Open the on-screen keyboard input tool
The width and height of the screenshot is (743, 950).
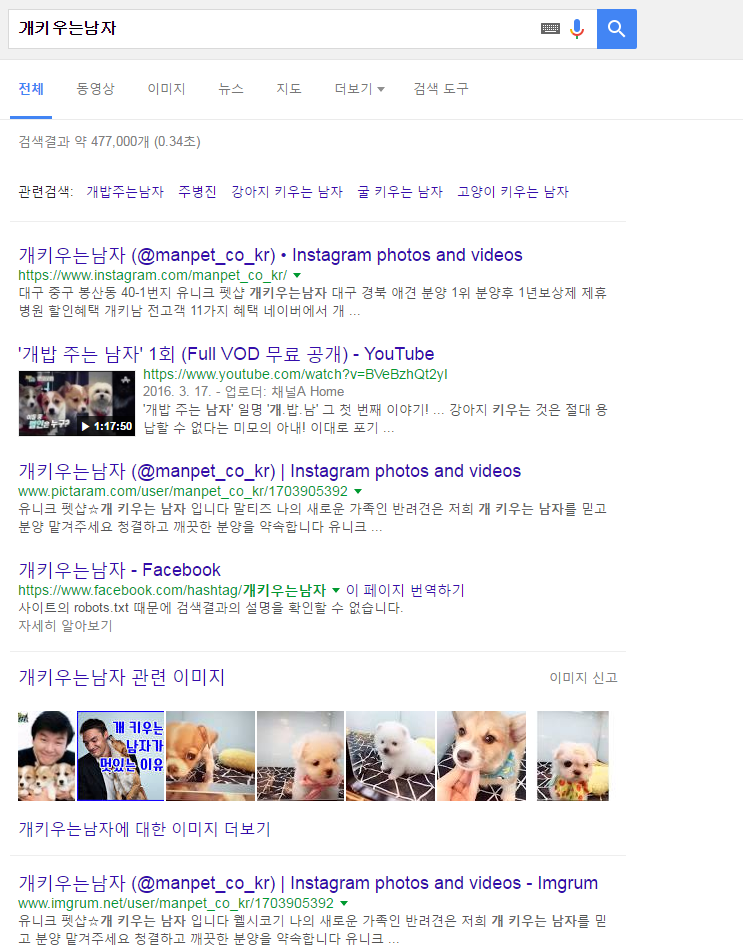(x=550, y=29)
